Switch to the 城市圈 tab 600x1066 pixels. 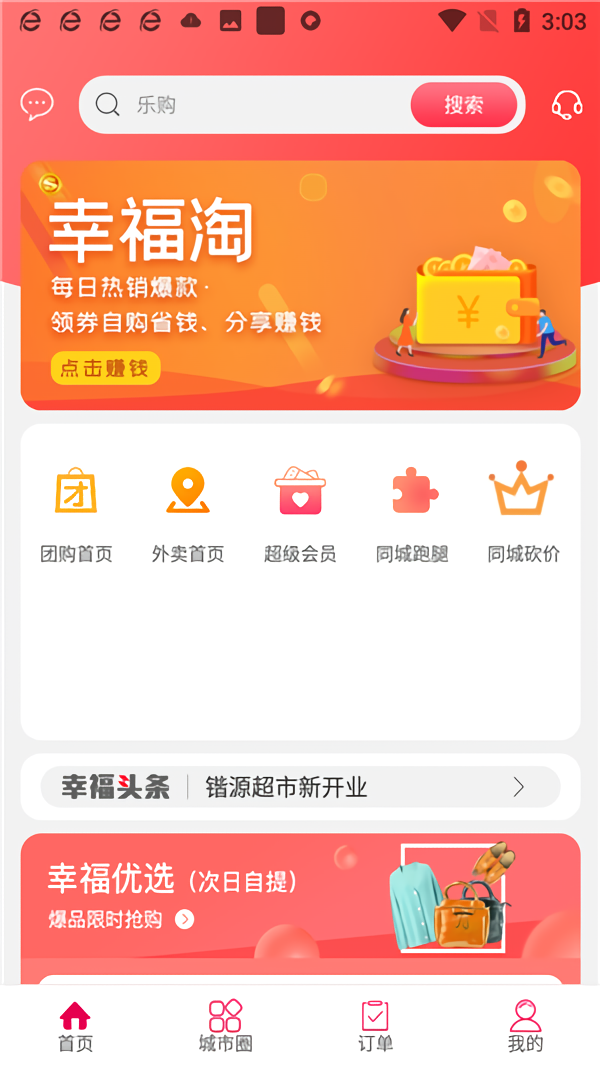coord(225,1026)
